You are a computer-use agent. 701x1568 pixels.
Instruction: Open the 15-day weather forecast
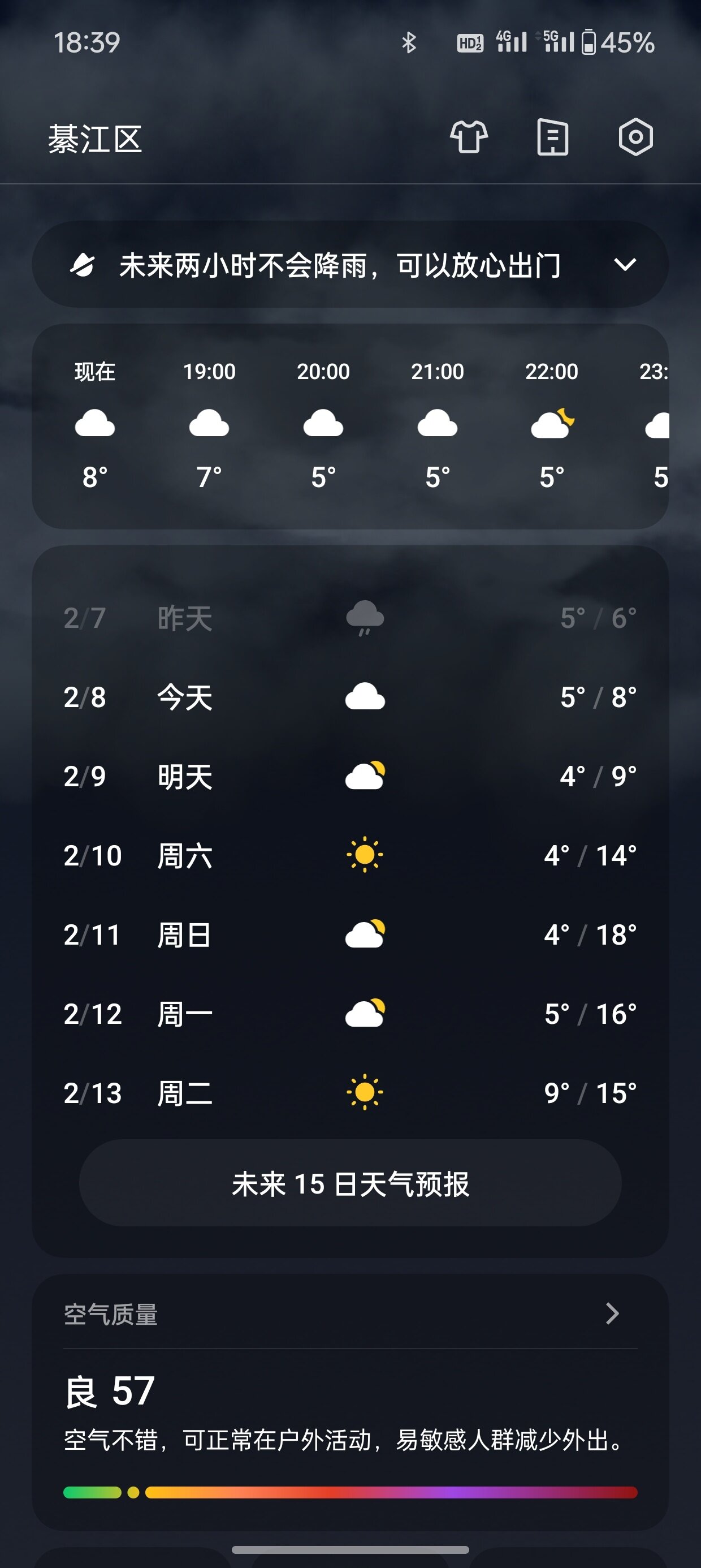[x=350, y=1184]
